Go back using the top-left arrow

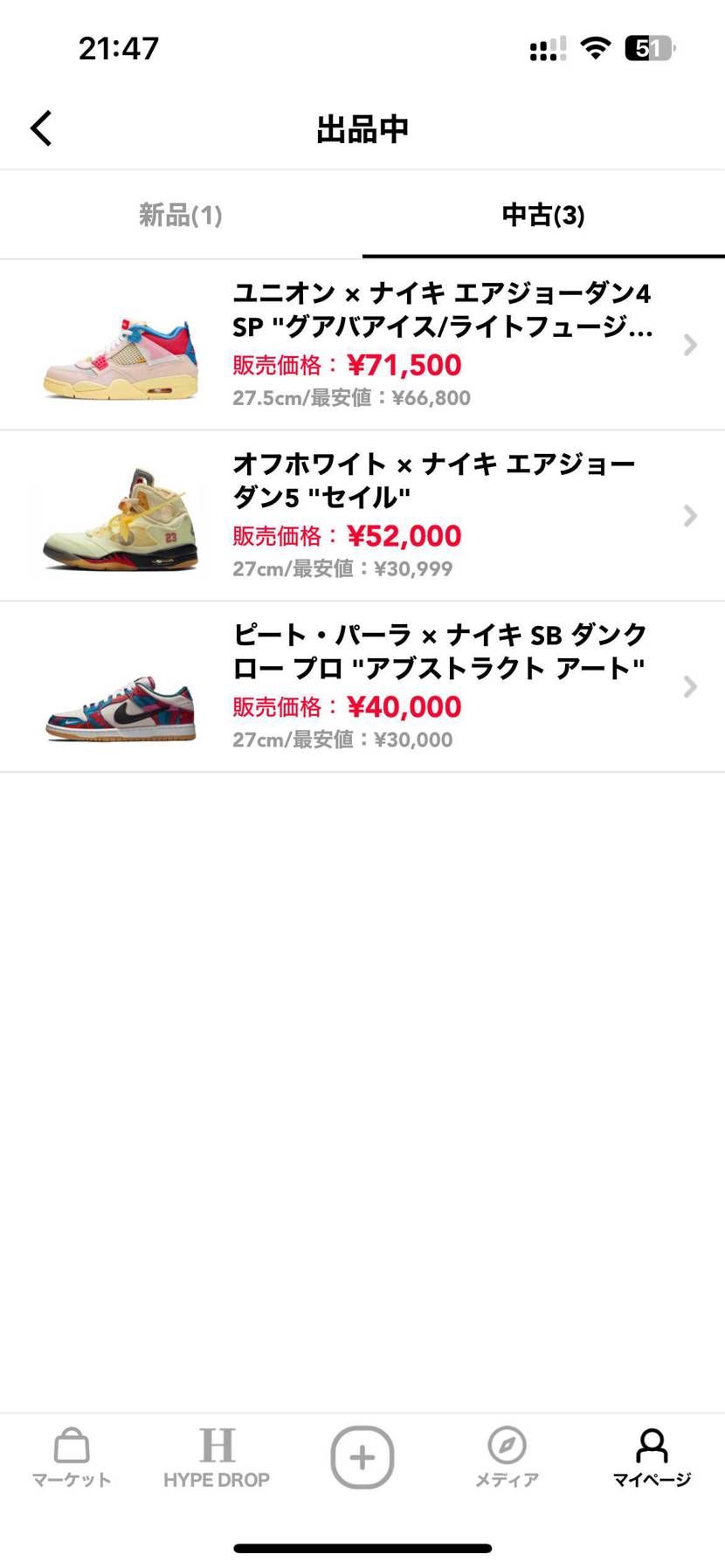(41, 128)
